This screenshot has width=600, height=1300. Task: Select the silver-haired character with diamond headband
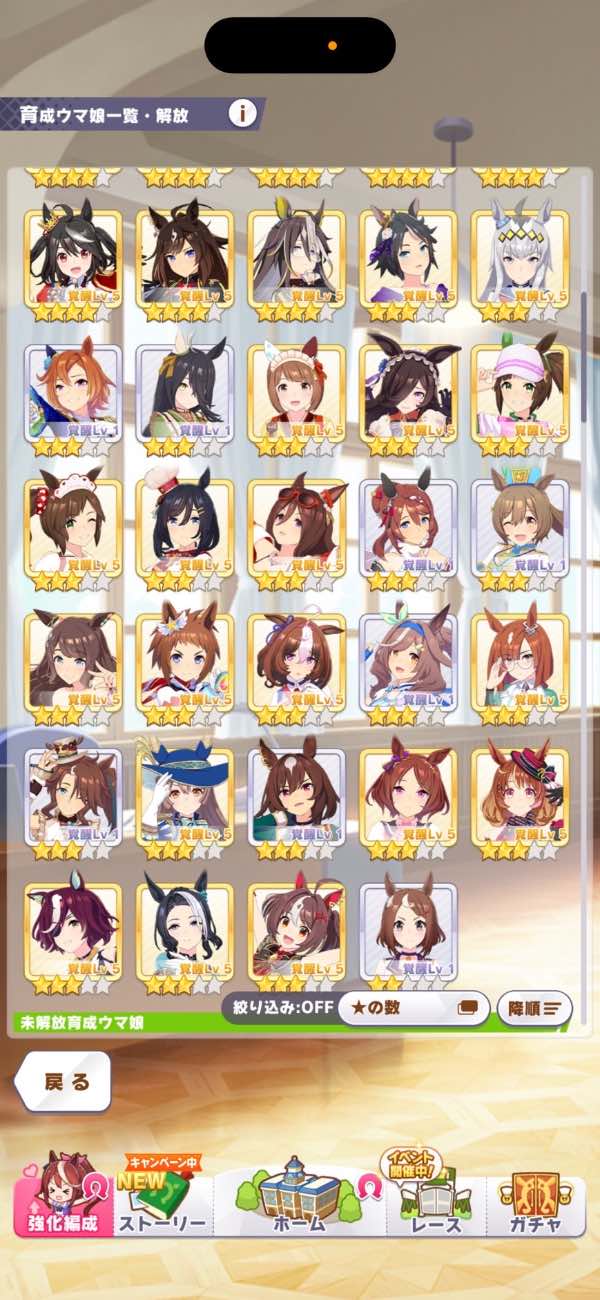coord(520,256)
